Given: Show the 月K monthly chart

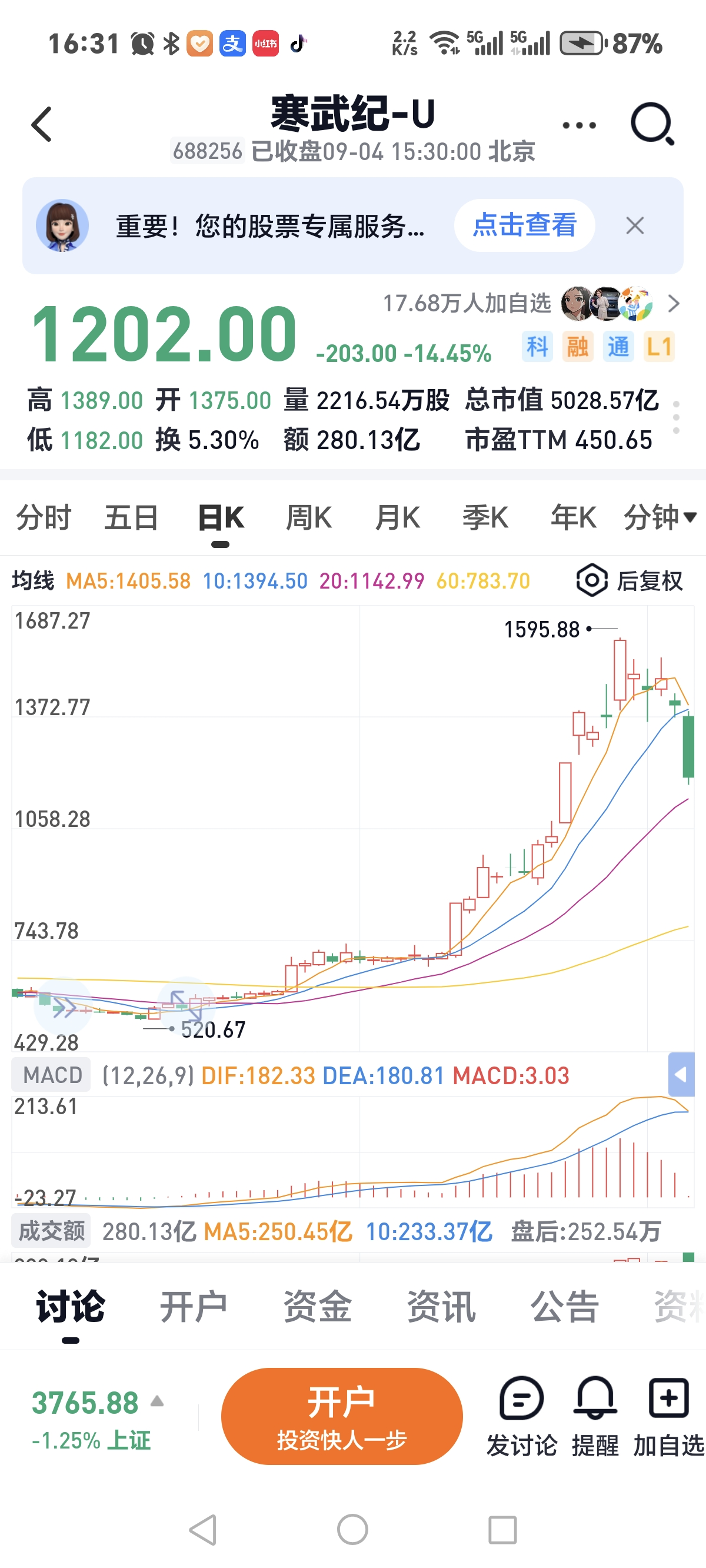Looking at the screenshot, I should [x=397, y=518].
